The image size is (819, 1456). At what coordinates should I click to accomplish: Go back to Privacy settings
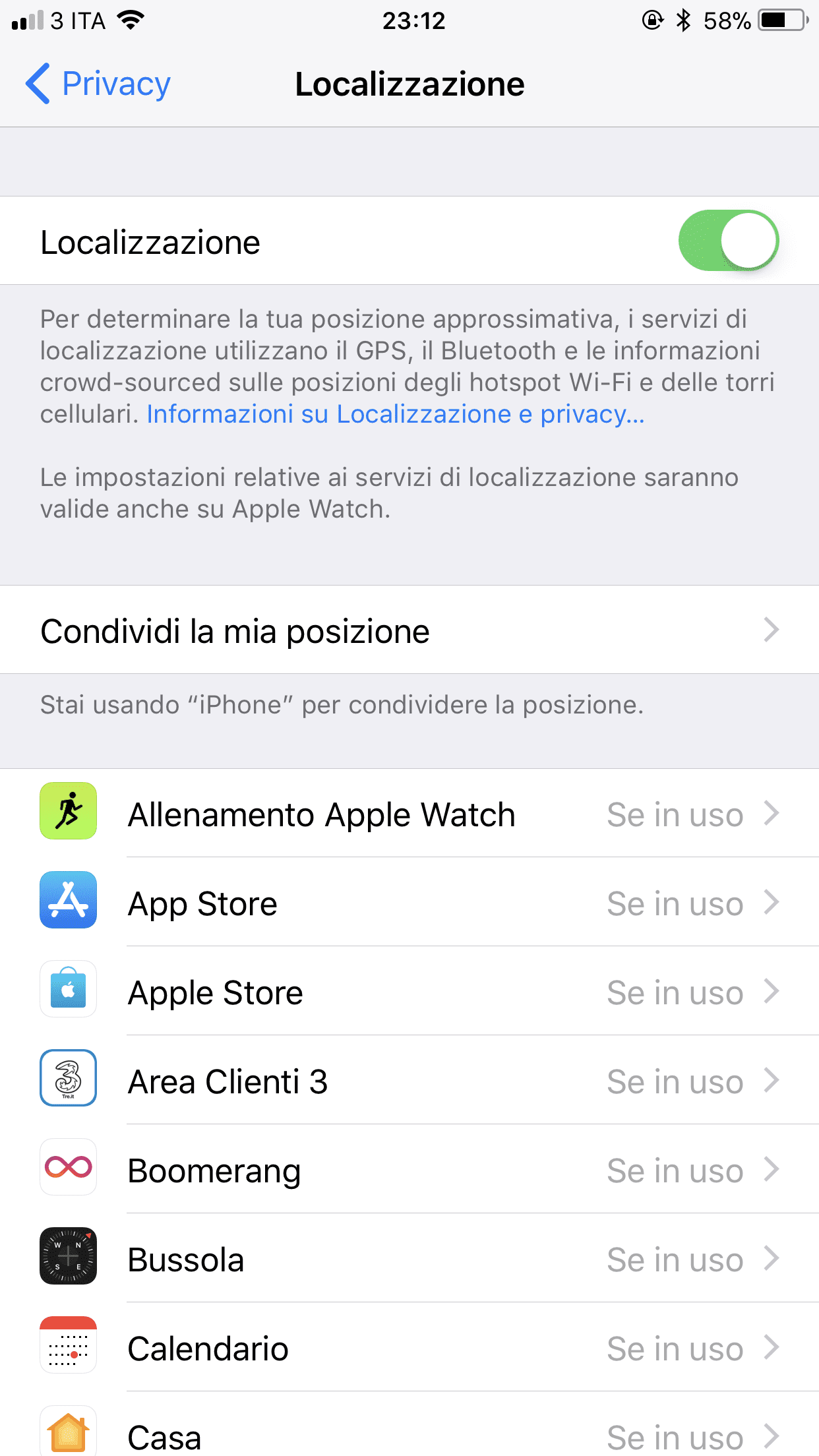point(98,84)
